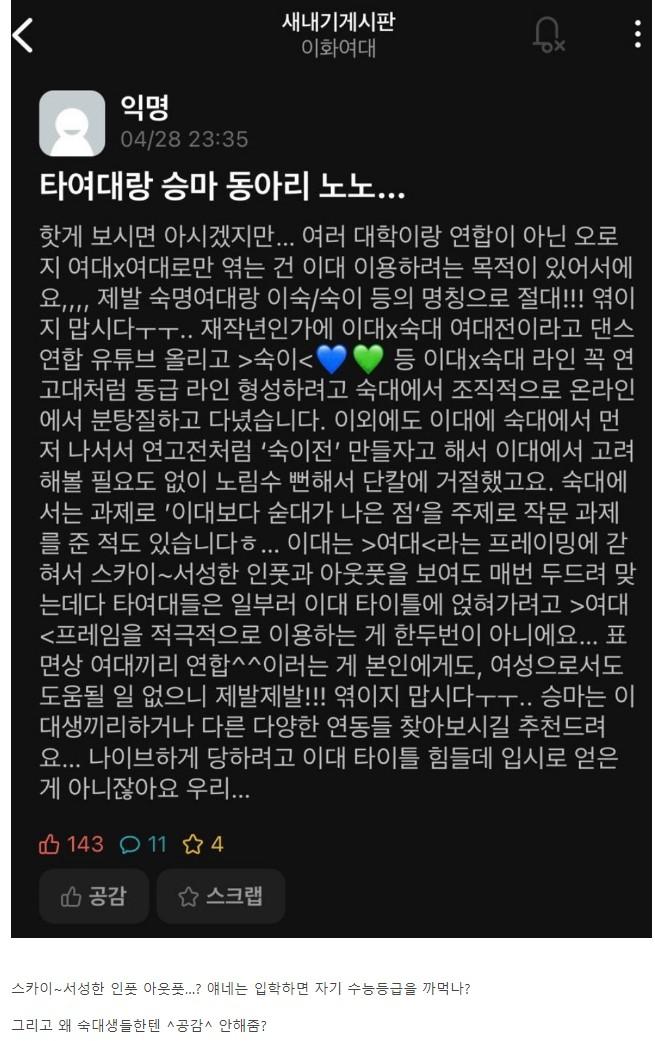Go back from the post
Image resolution: width=655 pixels, height=1041 pixels.
pyautogui.click(x=23, y=35)
